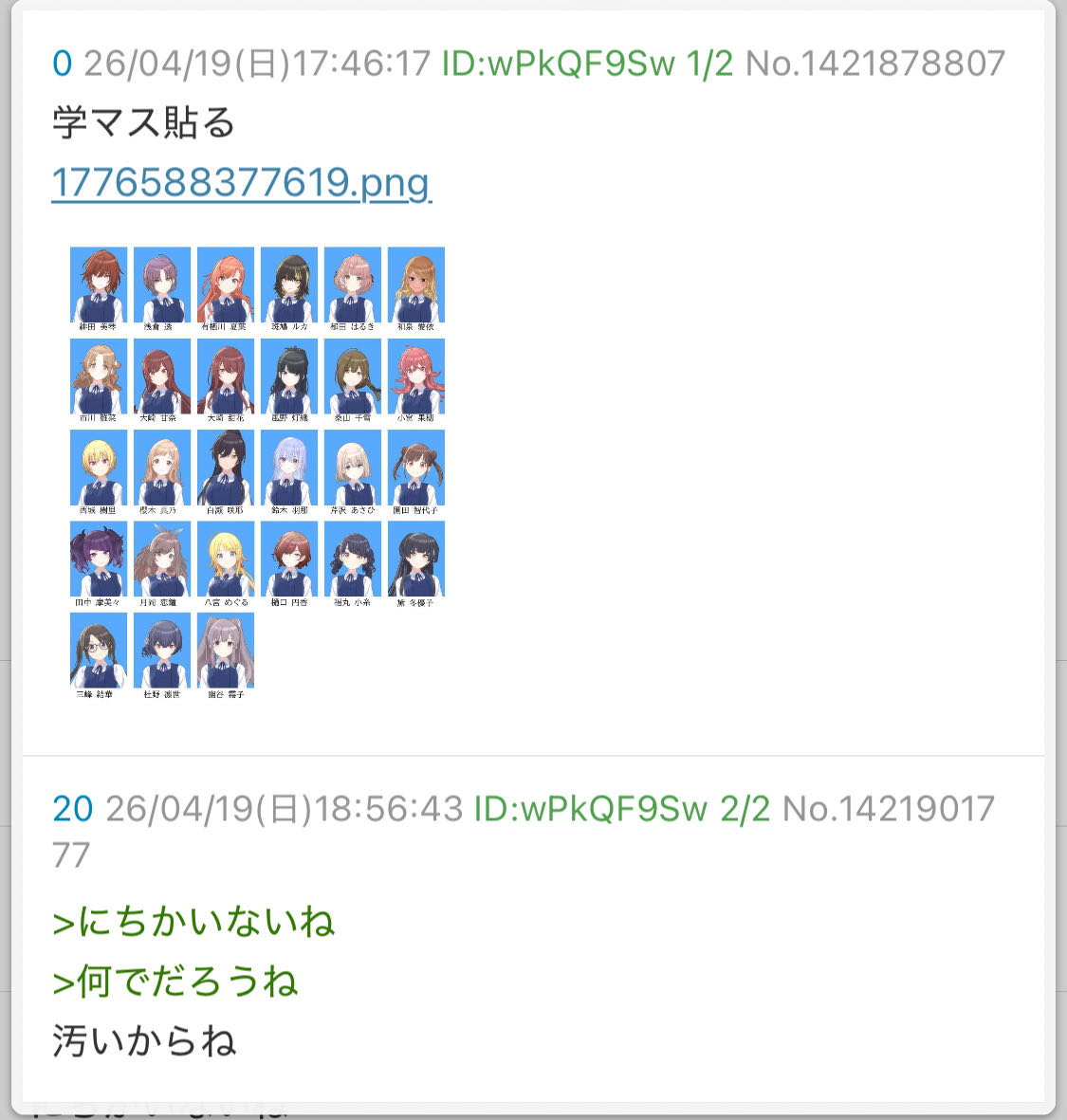Open the 1776588377619.png file link
Screen dimensions: 1067x1120
[x=242, y=183]
